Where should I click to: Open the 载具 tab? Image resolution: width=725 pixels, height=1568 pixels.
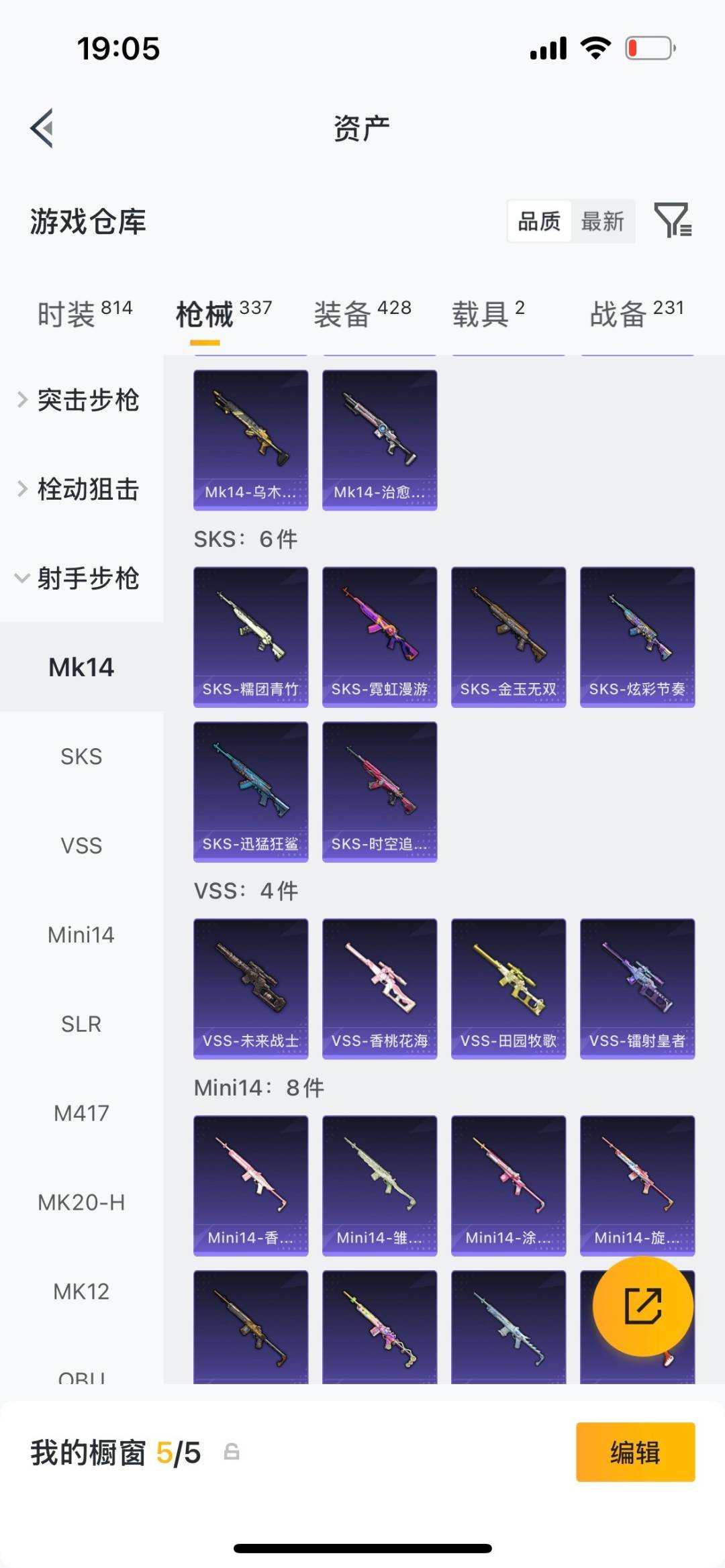coord(488,313)
